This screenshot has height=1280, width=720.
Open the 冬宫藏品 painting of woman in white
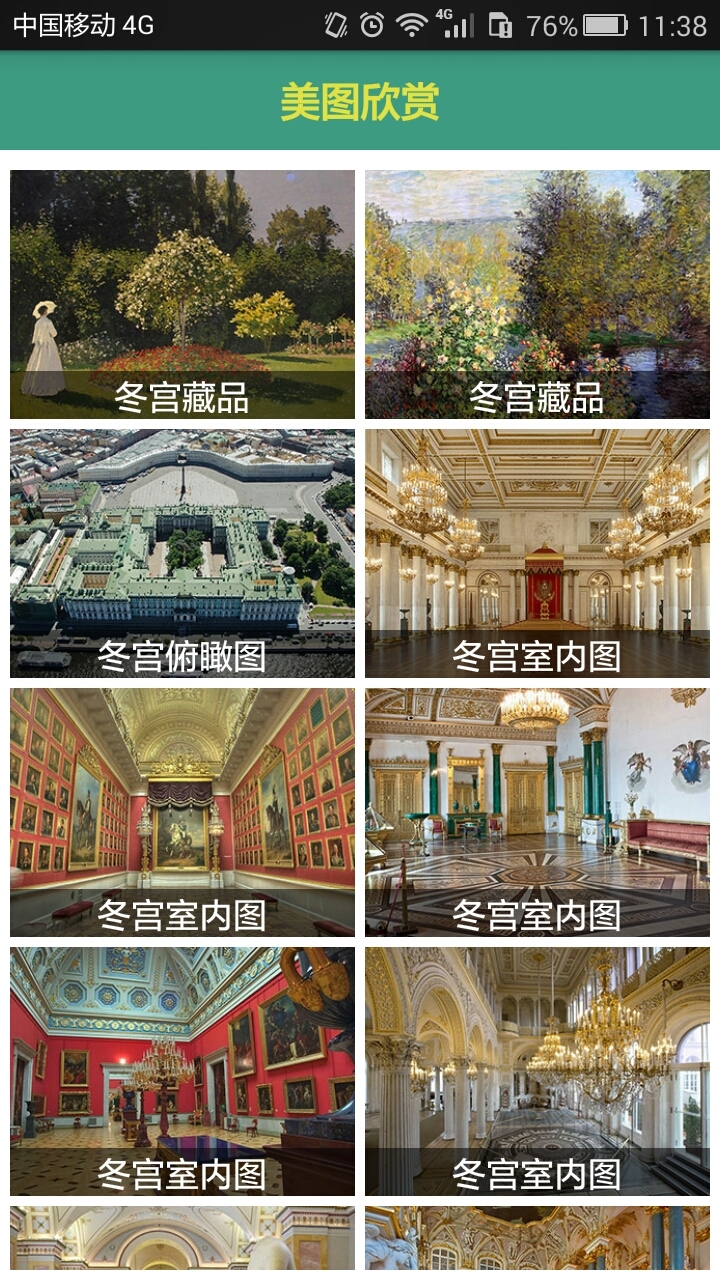tap(182, 294)
